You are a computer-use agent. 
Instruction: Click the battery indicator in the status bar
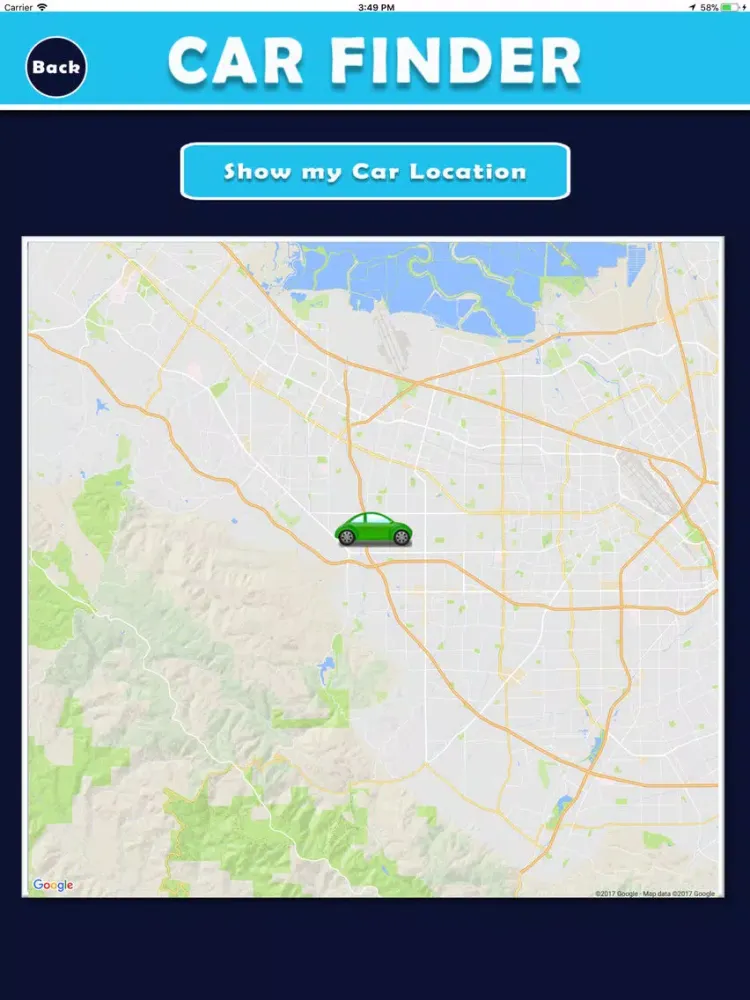(727, 6)
